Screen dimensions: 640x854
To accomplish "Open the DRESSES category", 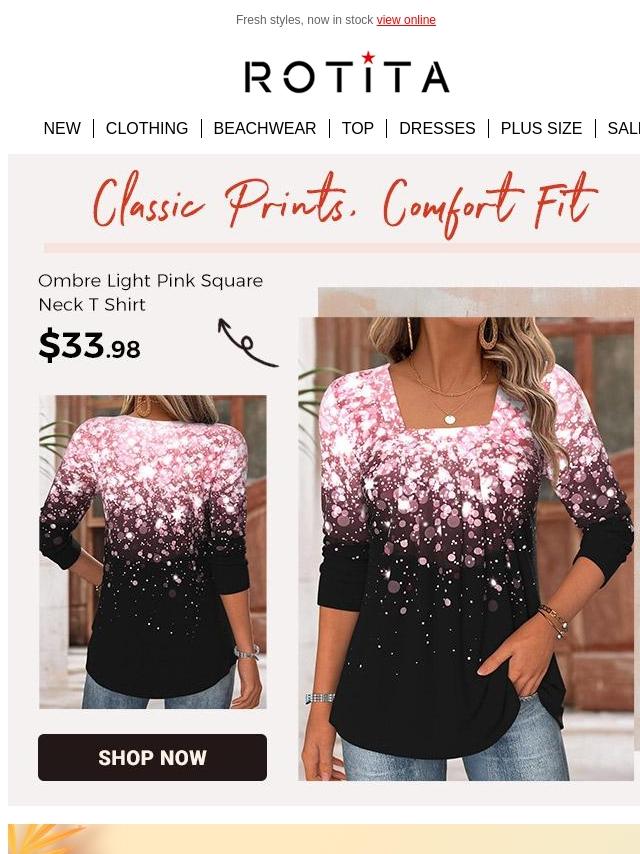I will (437, 129).
